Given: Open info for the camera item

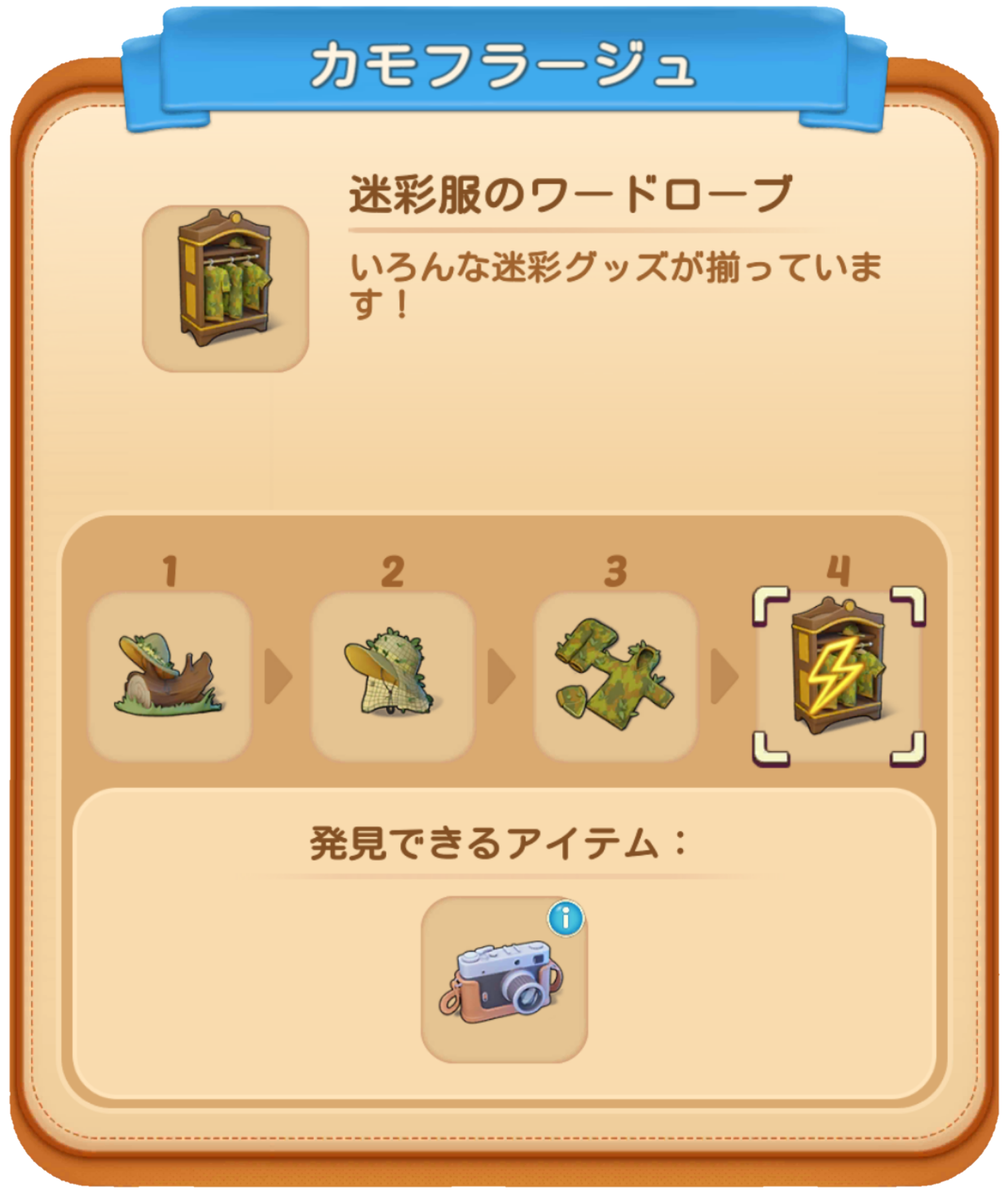Looking at the screenshot, I should tap(565, 919).
